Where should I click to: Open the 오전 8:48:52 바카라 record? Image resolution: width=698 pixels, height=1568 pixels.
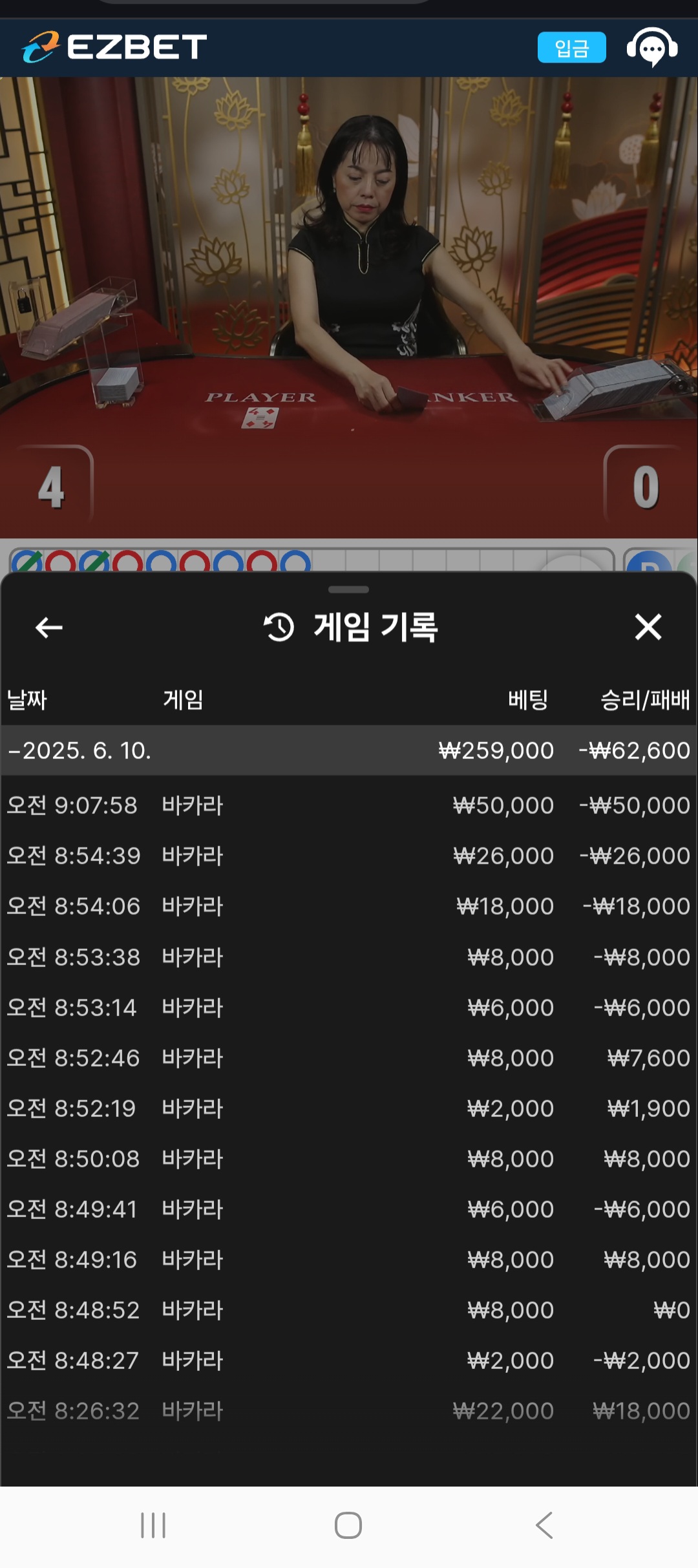(349, 1310)
